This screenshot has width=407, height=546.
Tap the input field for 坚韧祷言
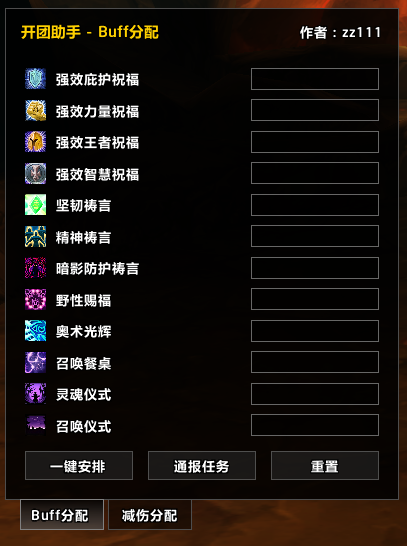pos(315,205)
